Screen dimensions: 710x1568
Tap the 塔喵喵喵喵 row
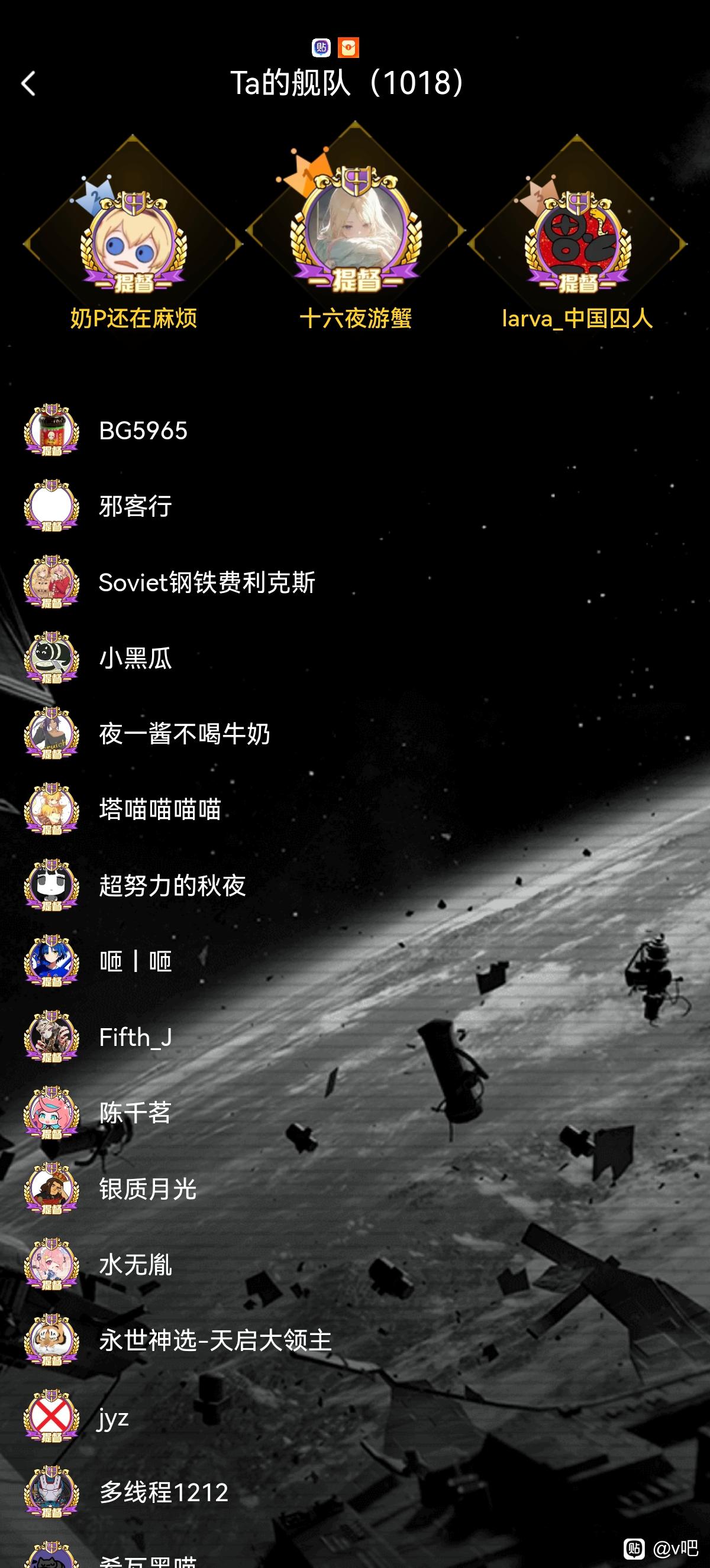pyautogui.click(x=355, y=809)
